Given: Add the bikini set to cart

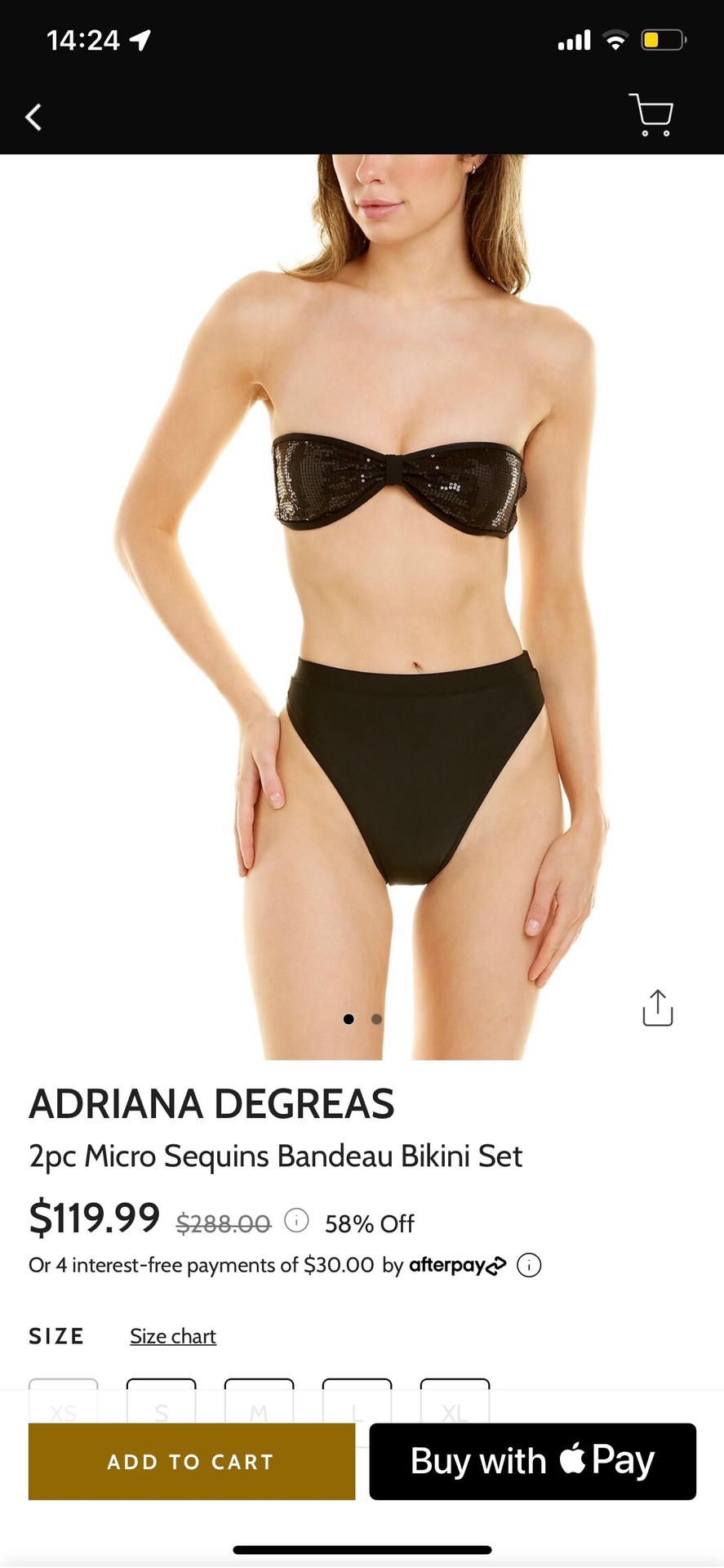Looking at the screenshot, I should 192,1462.
